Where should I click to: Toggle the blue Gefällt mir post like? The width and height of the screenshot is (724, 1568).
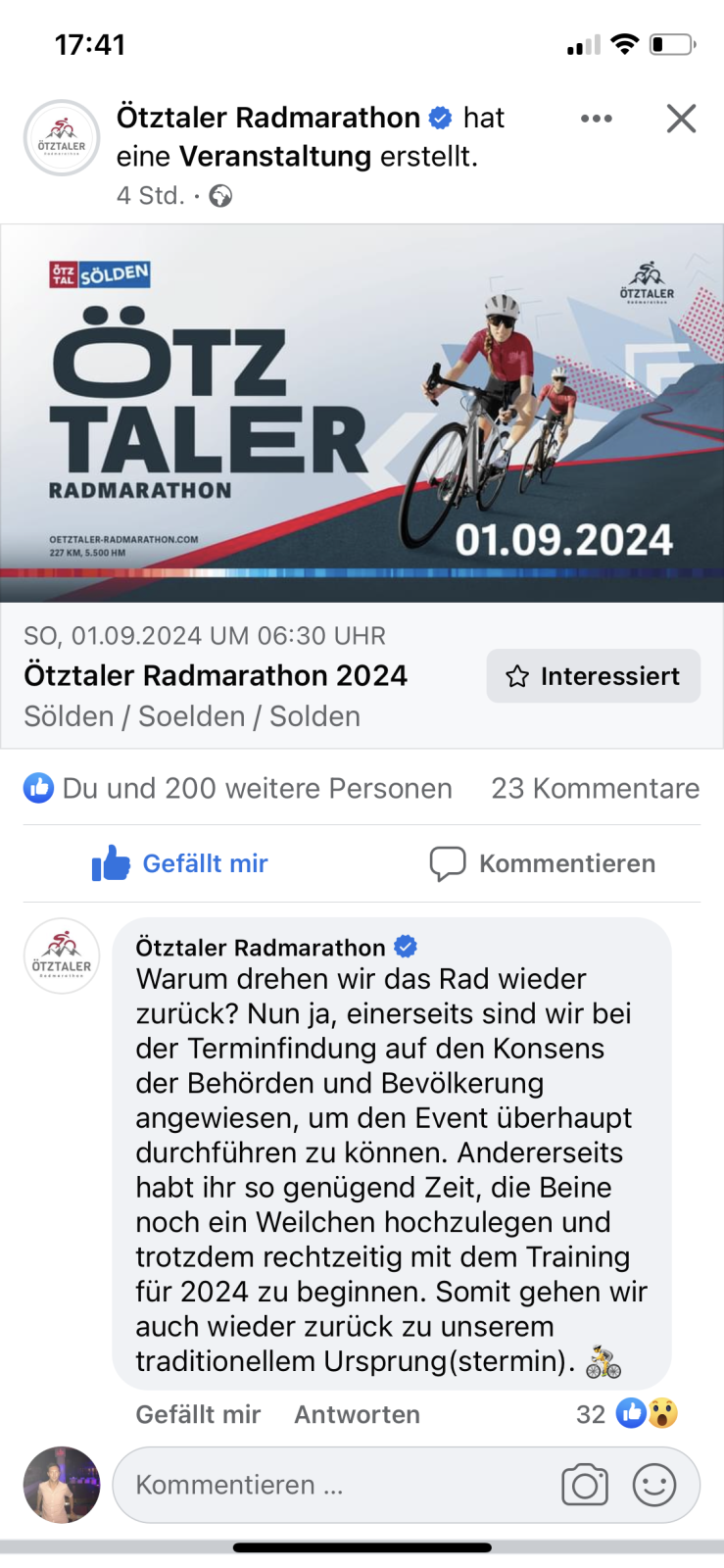[180, 863]
